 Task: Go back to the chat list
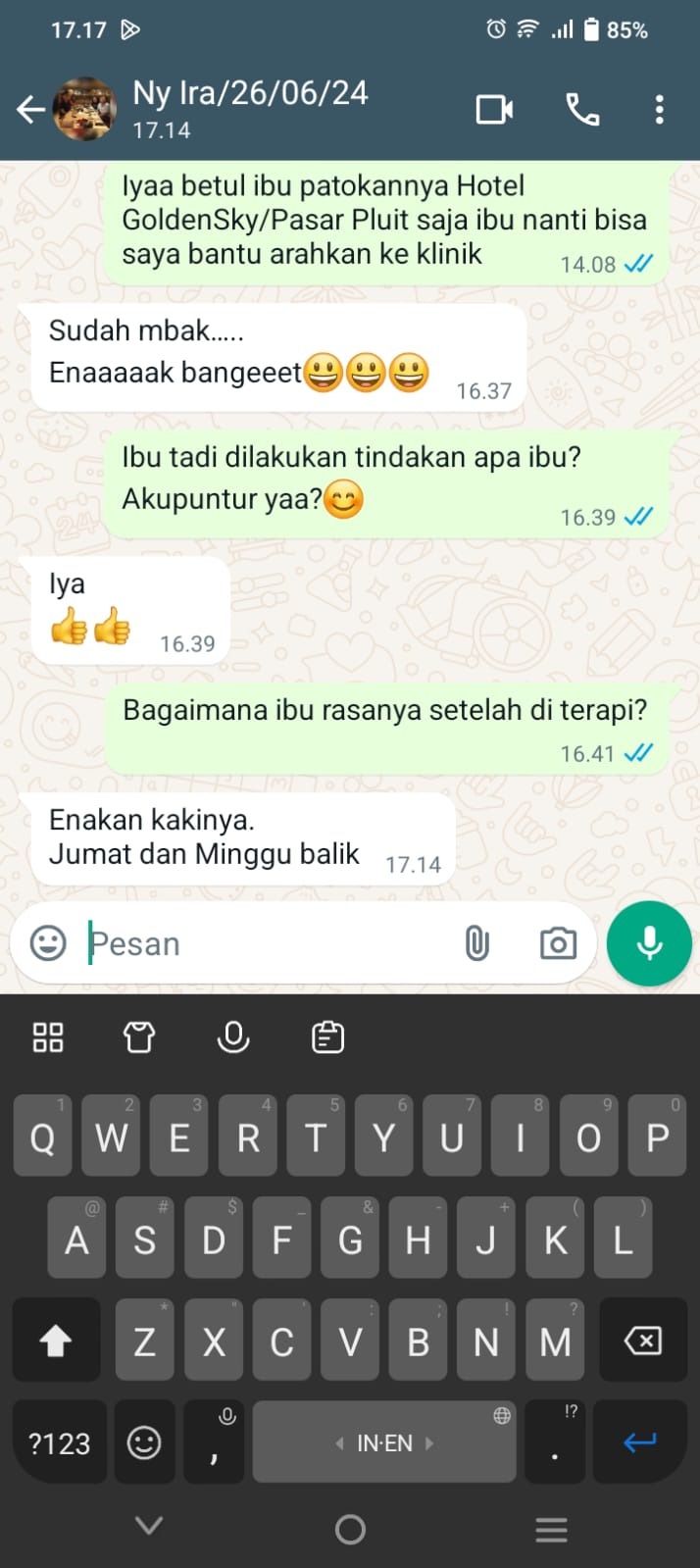[x=30, y=109]
